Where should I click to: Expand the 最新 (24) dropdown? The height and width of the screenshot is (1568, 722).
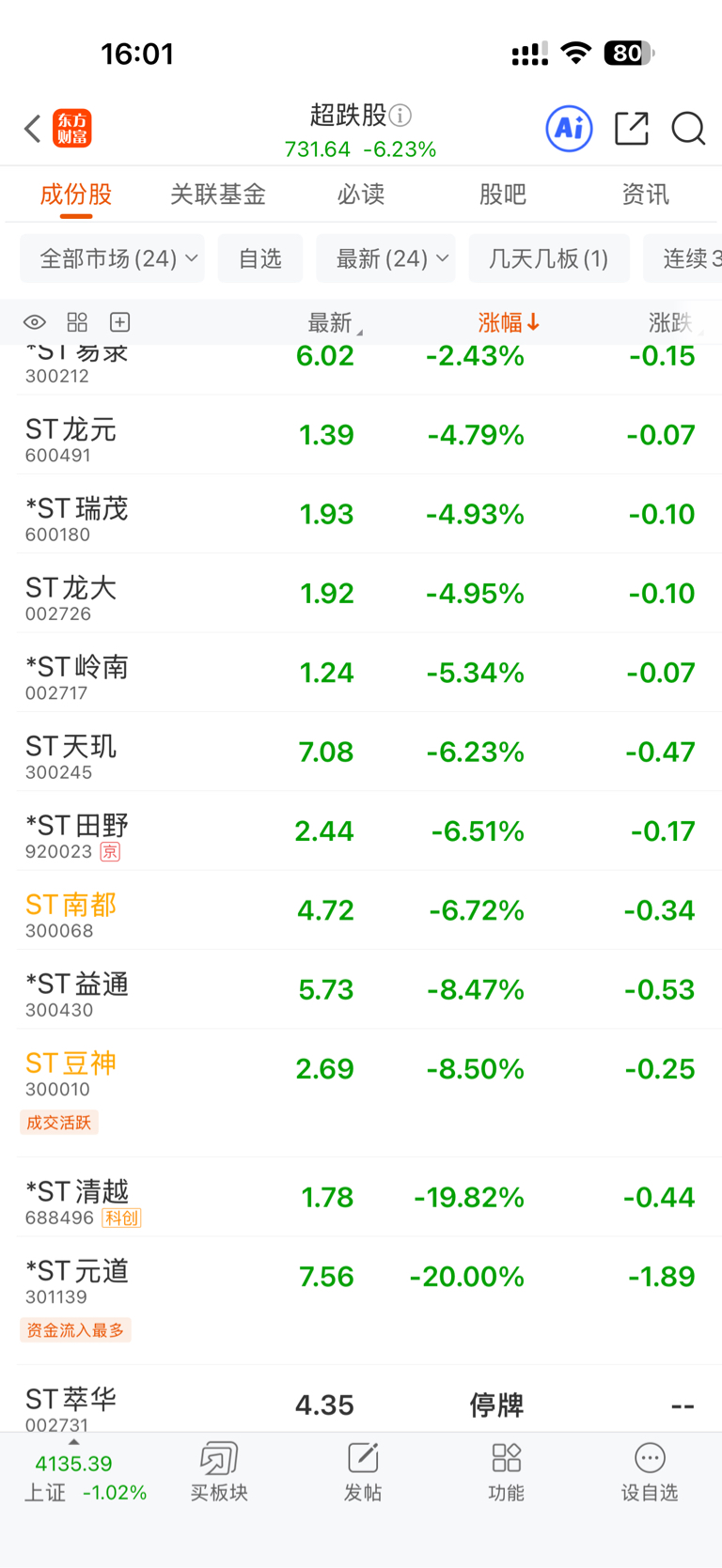click(x=385, y=258)
